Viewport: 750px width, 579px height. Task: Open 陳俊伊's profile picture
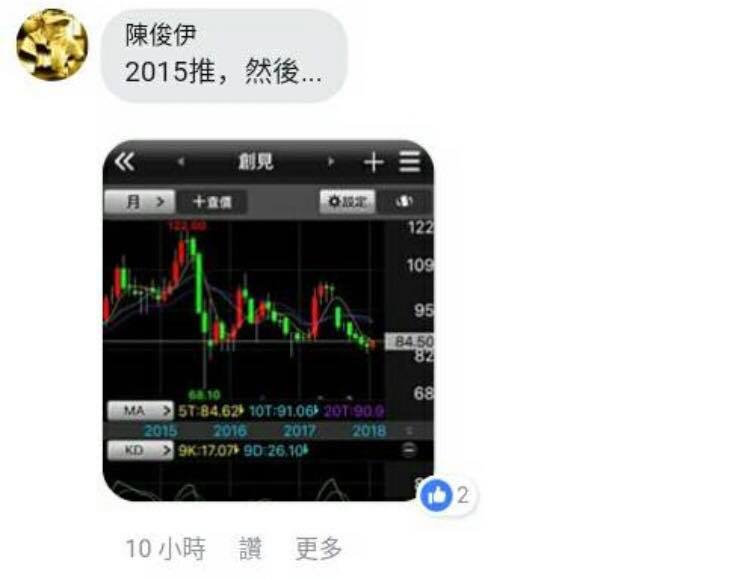[52, 47]
